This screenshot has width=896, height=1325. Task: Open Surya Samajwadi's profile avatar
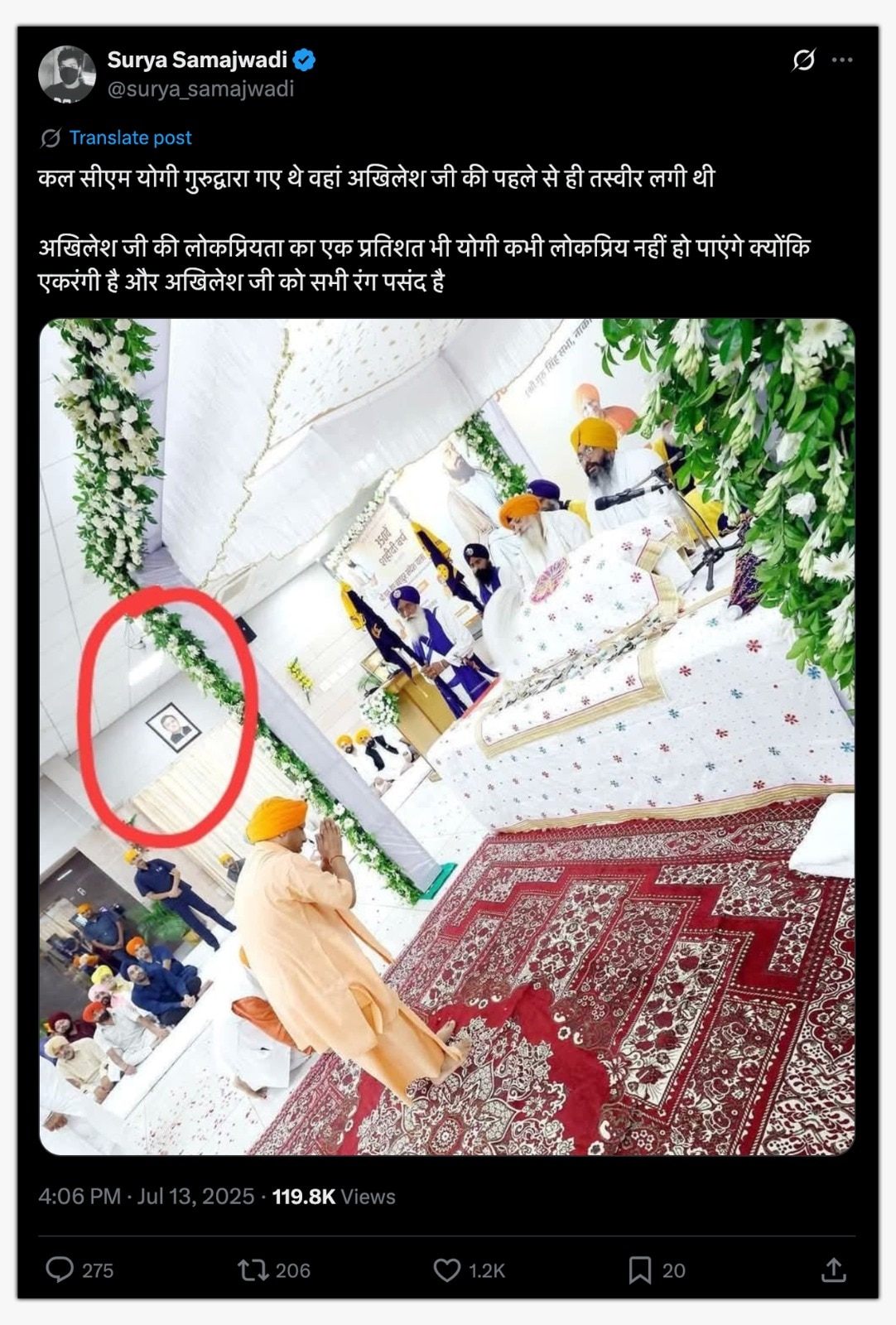click(x=66, y=75)
